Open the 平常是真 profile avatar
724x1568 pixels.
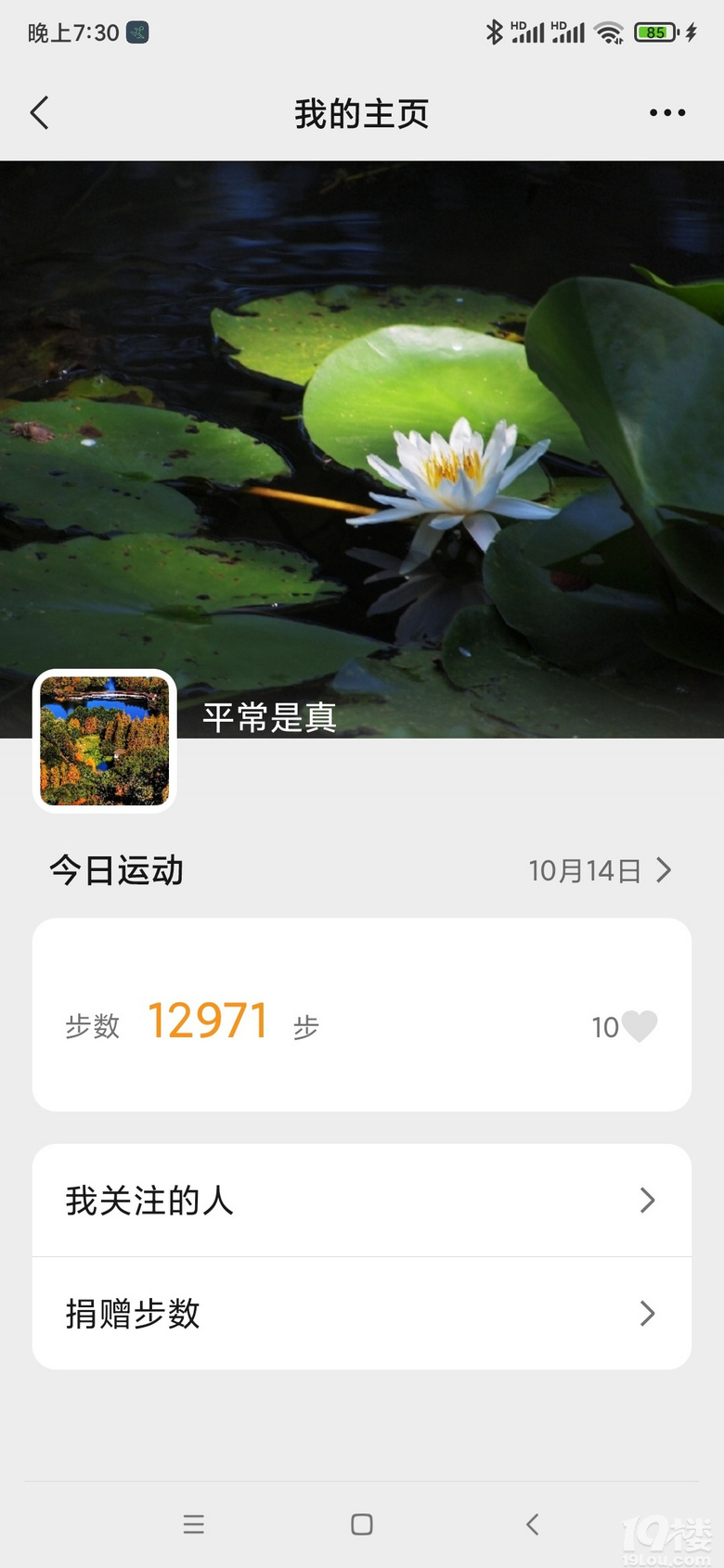105,740
